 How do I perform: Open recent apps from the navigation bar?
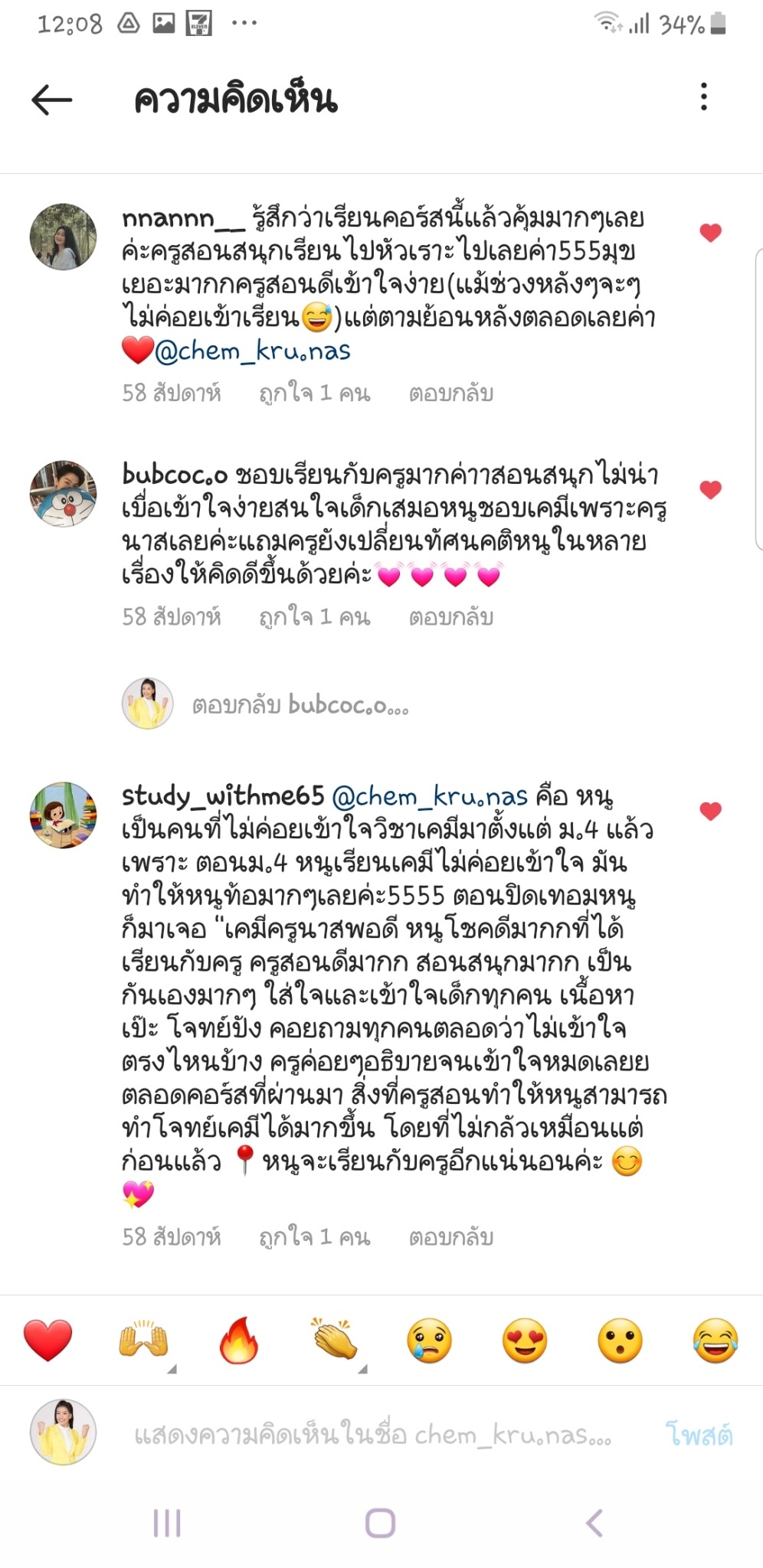(167, 1523)
